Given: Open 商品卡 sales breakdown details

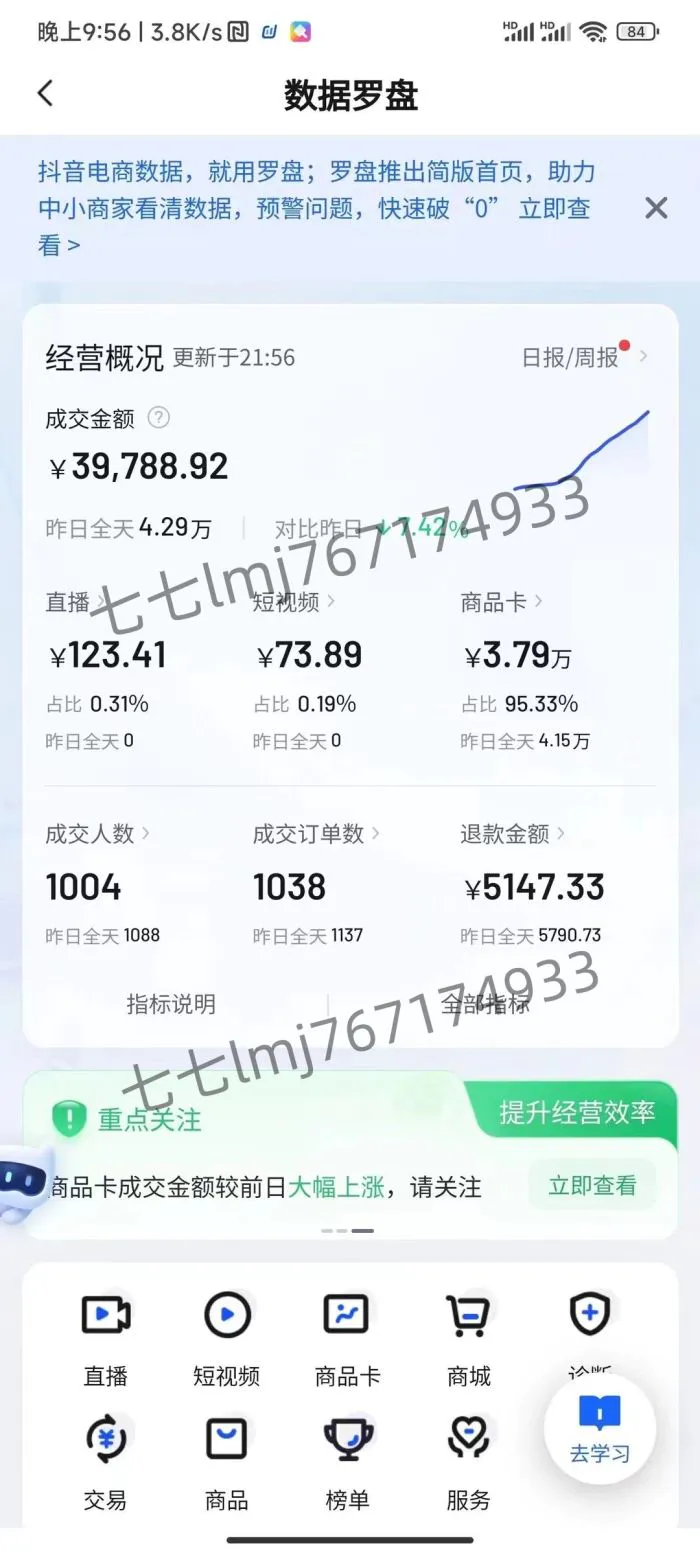Looking at the screenshot, I should 501,601.
